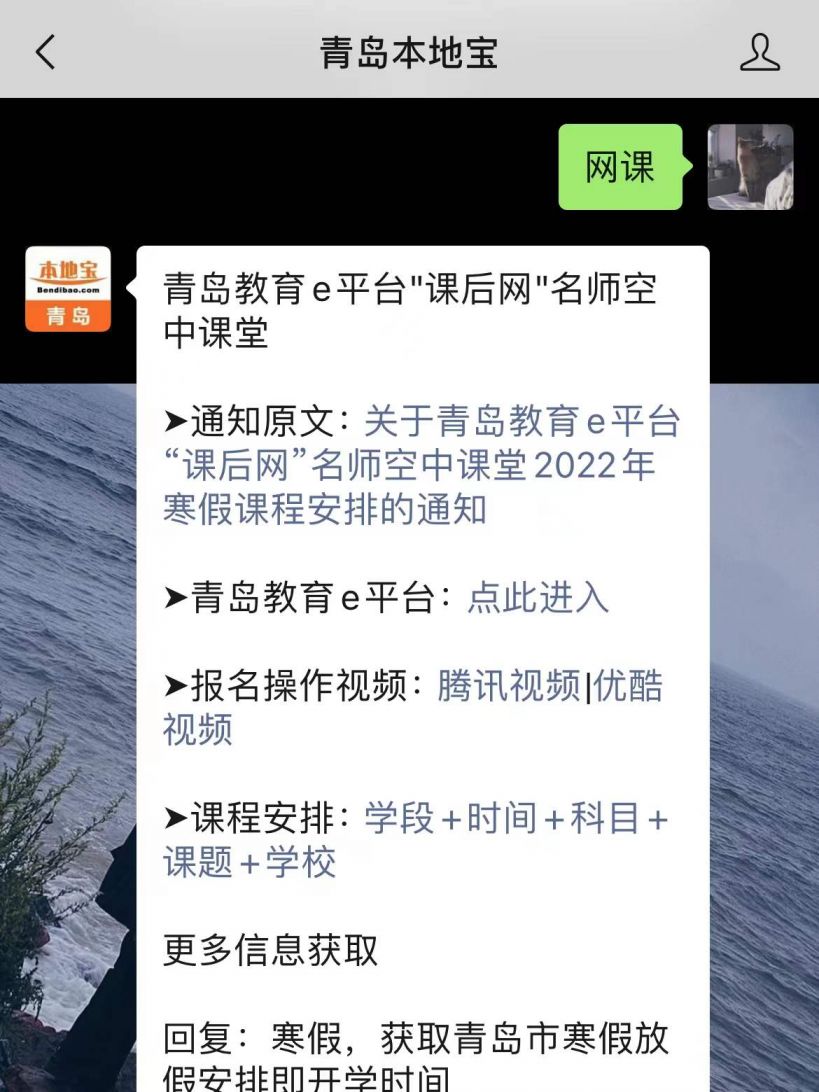Open the account profile icon
The image size is (819, 1092).
click(759, 52)
